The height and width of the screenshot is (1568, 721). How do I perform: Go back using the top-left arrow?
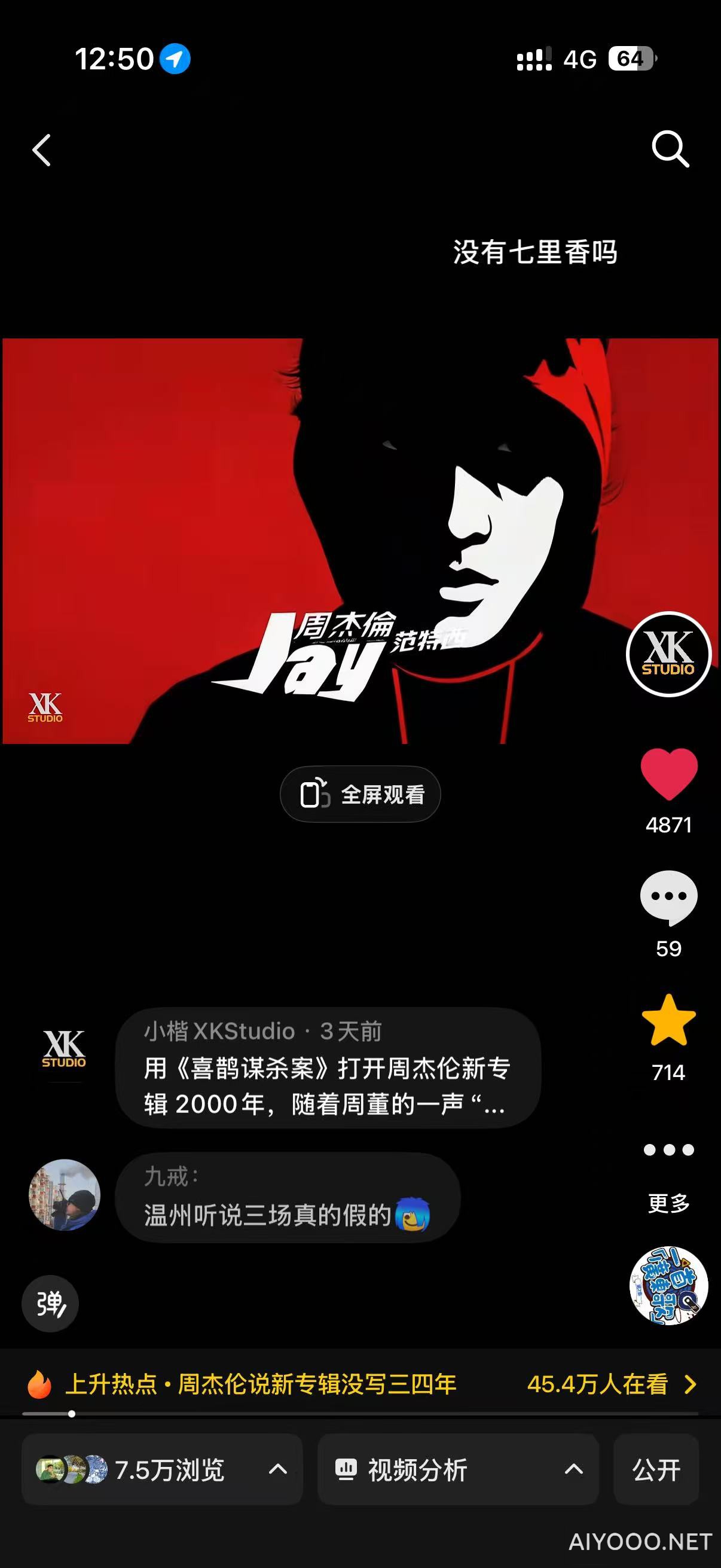tap(41, 150)
